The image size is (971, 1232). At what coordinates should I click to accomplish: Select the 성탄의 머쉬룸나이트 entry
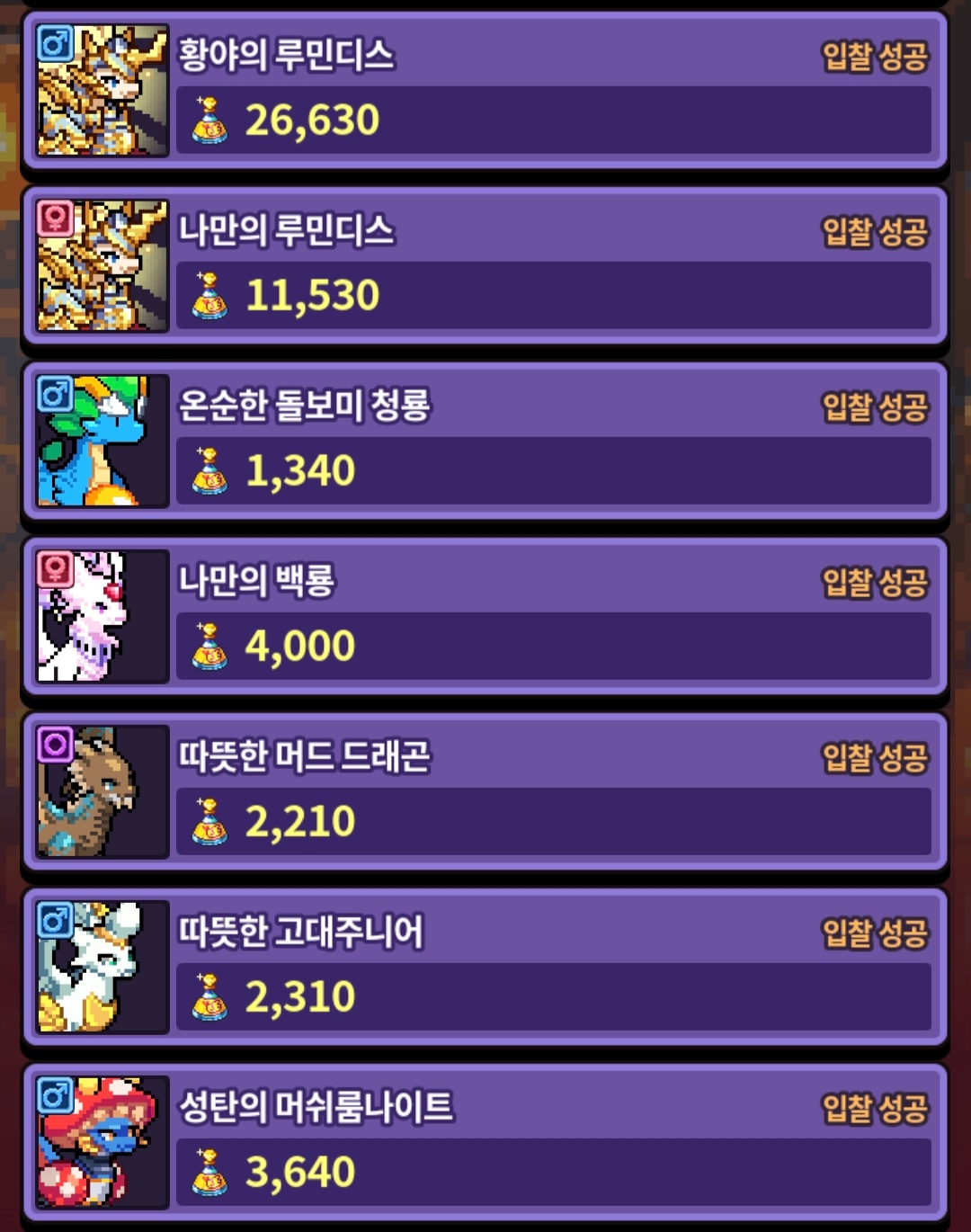(x=485, y=1142)
